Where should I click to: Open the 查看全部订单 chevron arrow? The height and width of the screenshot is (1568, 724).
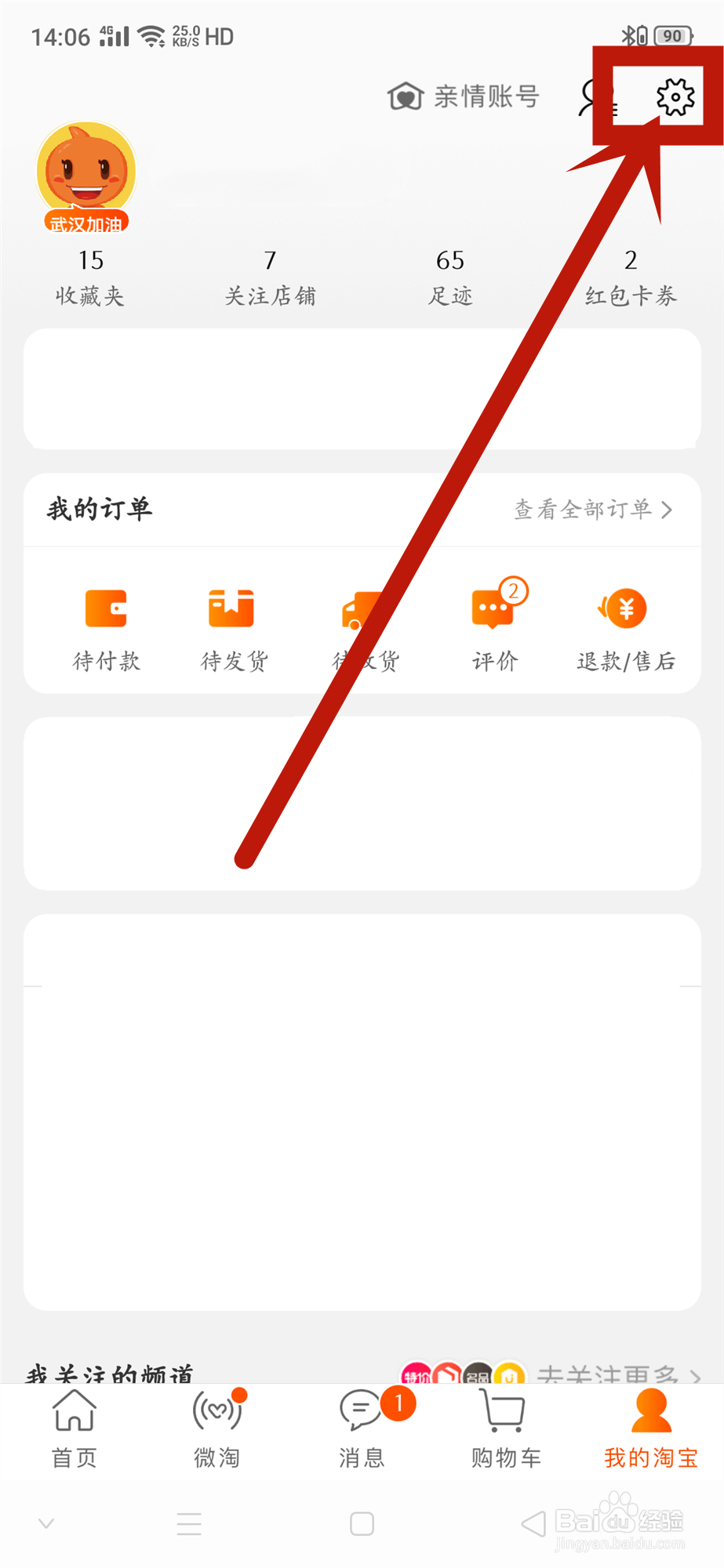[668, 510]
